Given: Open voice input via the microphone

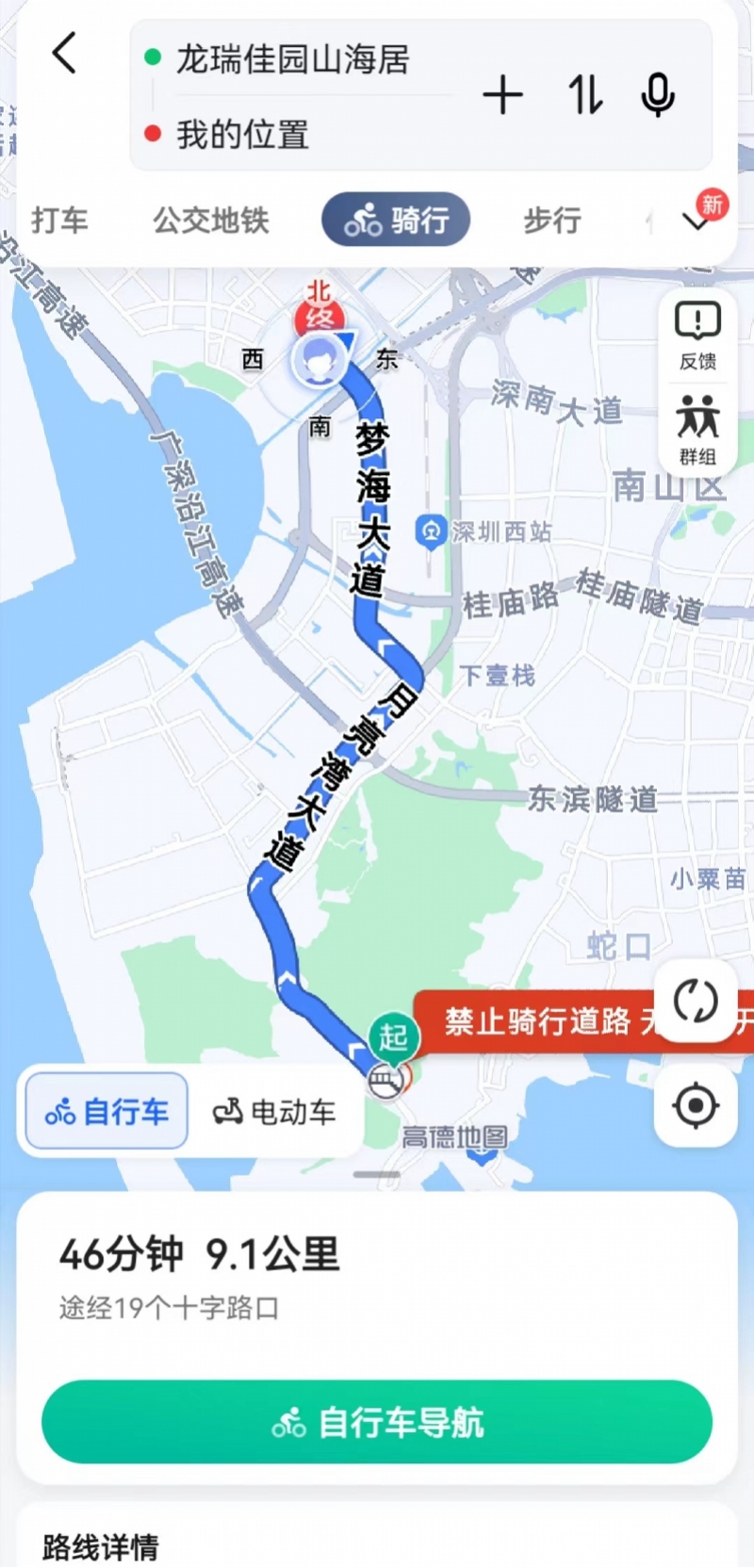Looking at the screenshot, I should coord(658,95).
